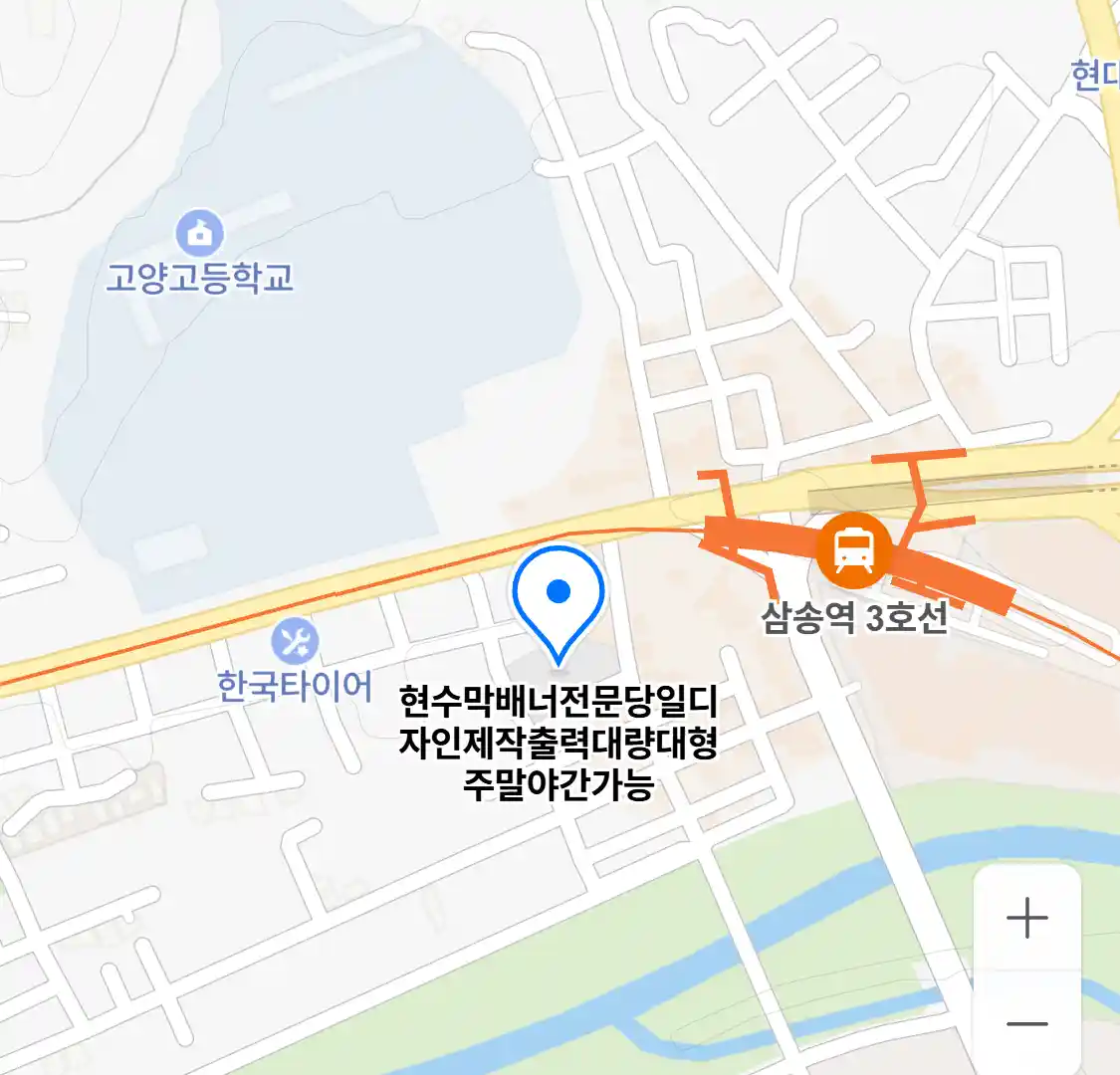Open the 고양고등학교 school marker

200,234
